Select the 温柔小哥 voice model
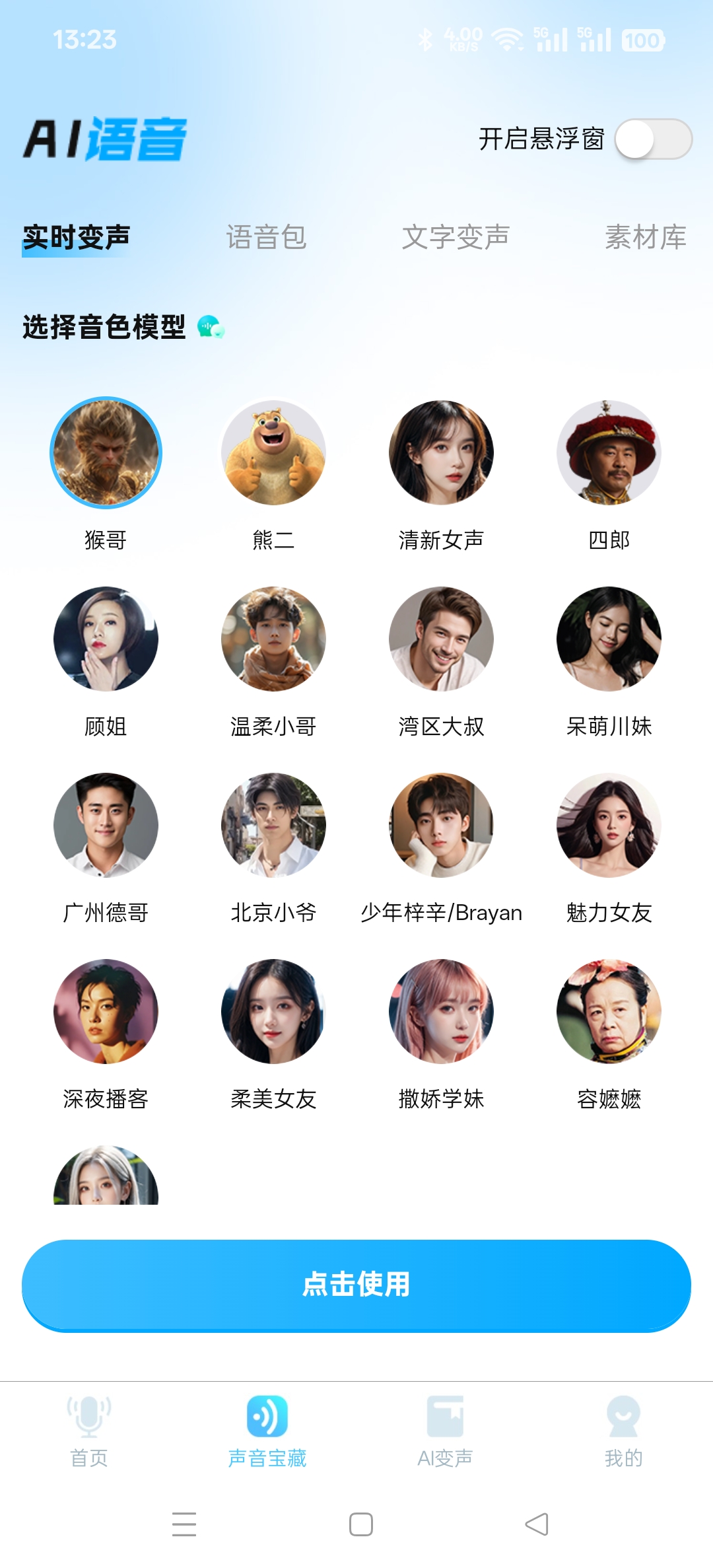Viewport: 713px width, 1568px height. coord(273,639)
